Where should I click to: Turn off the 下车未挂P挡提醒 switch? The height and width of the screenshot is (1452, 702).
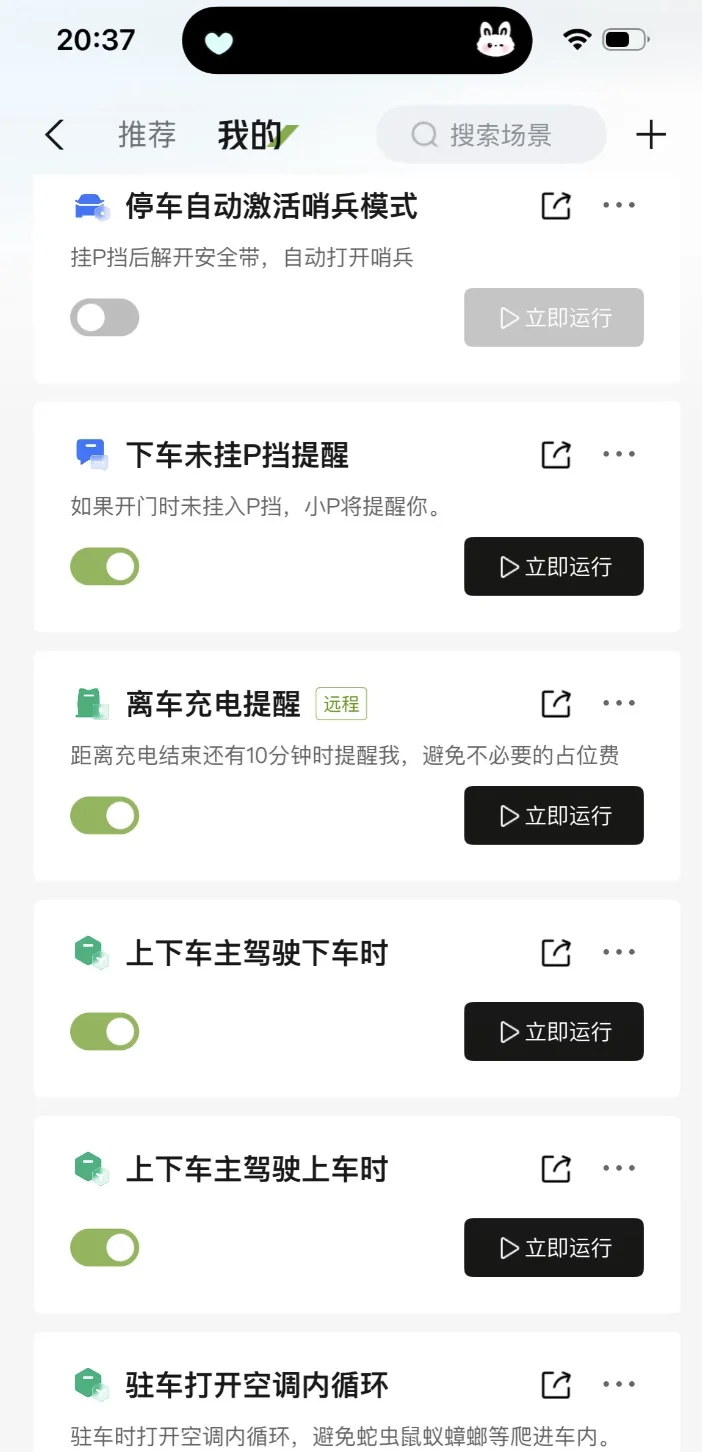click(x=104, y=566)
